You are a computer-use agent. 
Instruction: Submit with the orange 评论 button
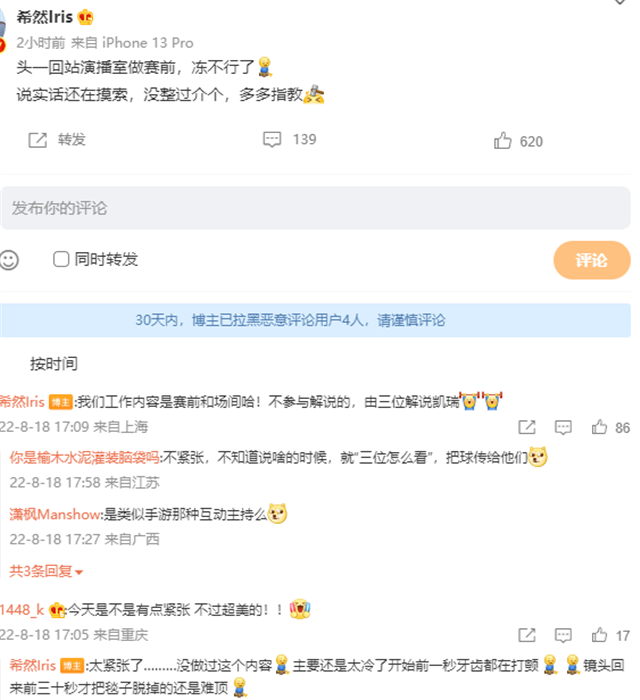[591, 260]
